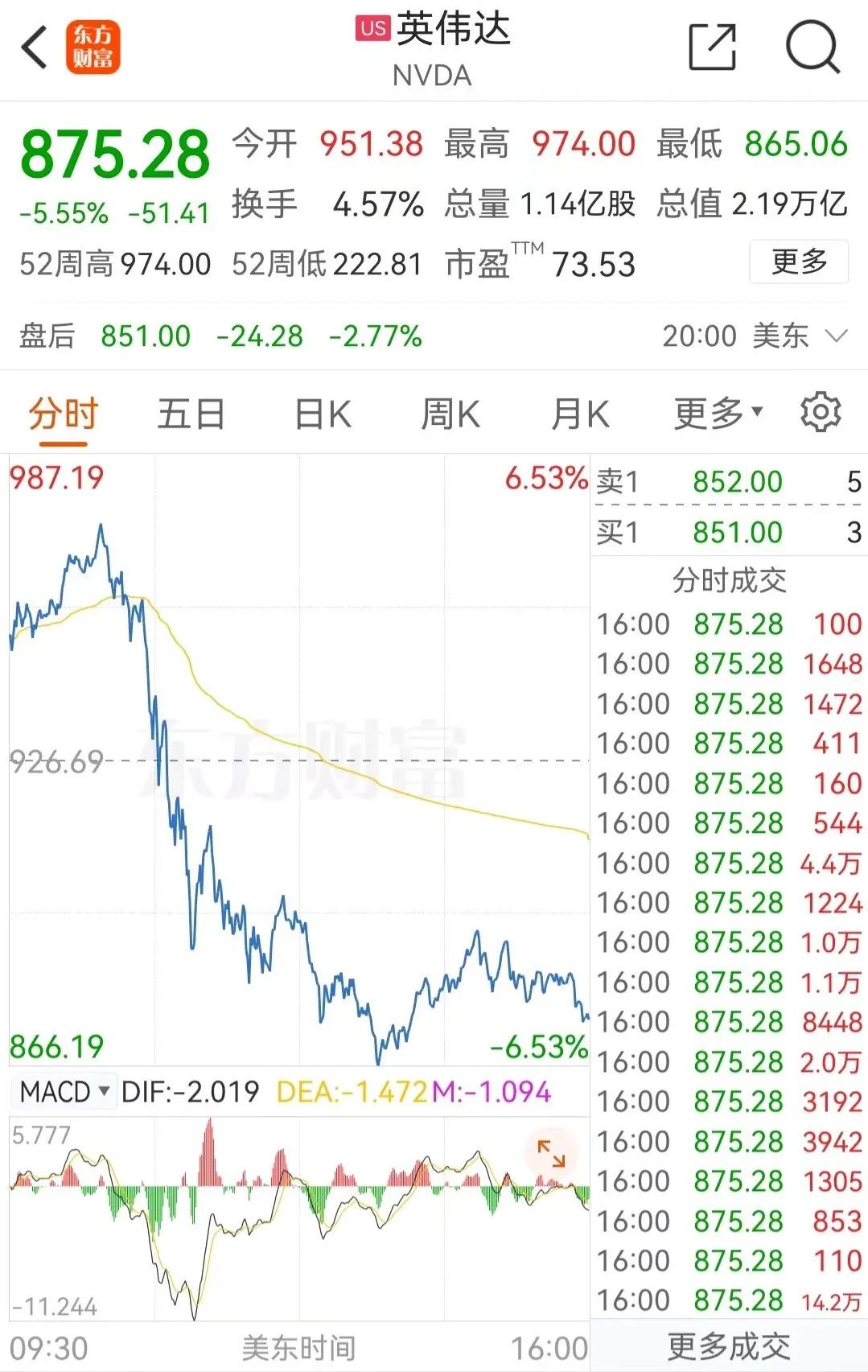868x1372 pixels.
Task: Tap the share icon at top right
Action: 711,47
